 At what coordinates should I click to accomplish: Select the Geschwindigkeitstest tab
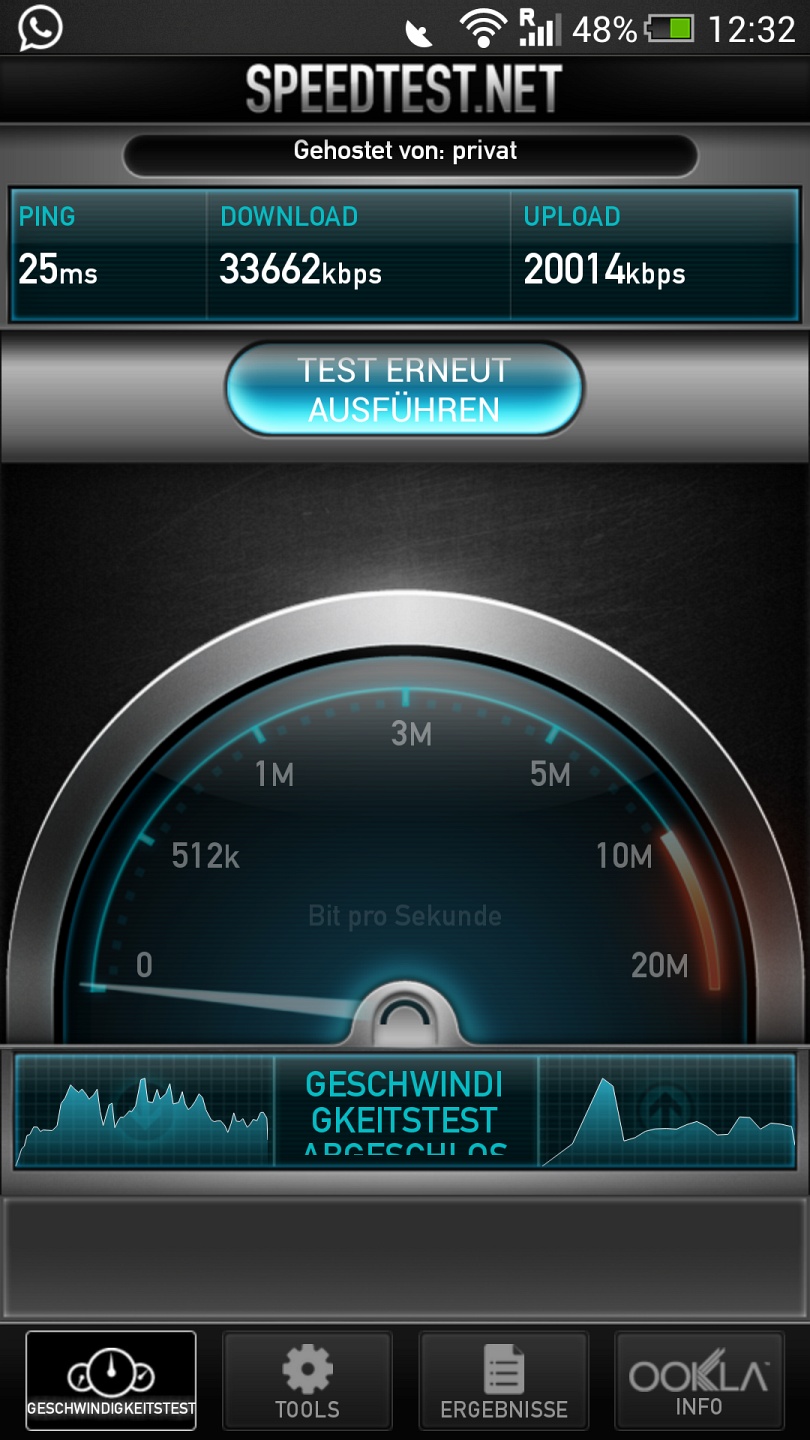coord(111,1381)
